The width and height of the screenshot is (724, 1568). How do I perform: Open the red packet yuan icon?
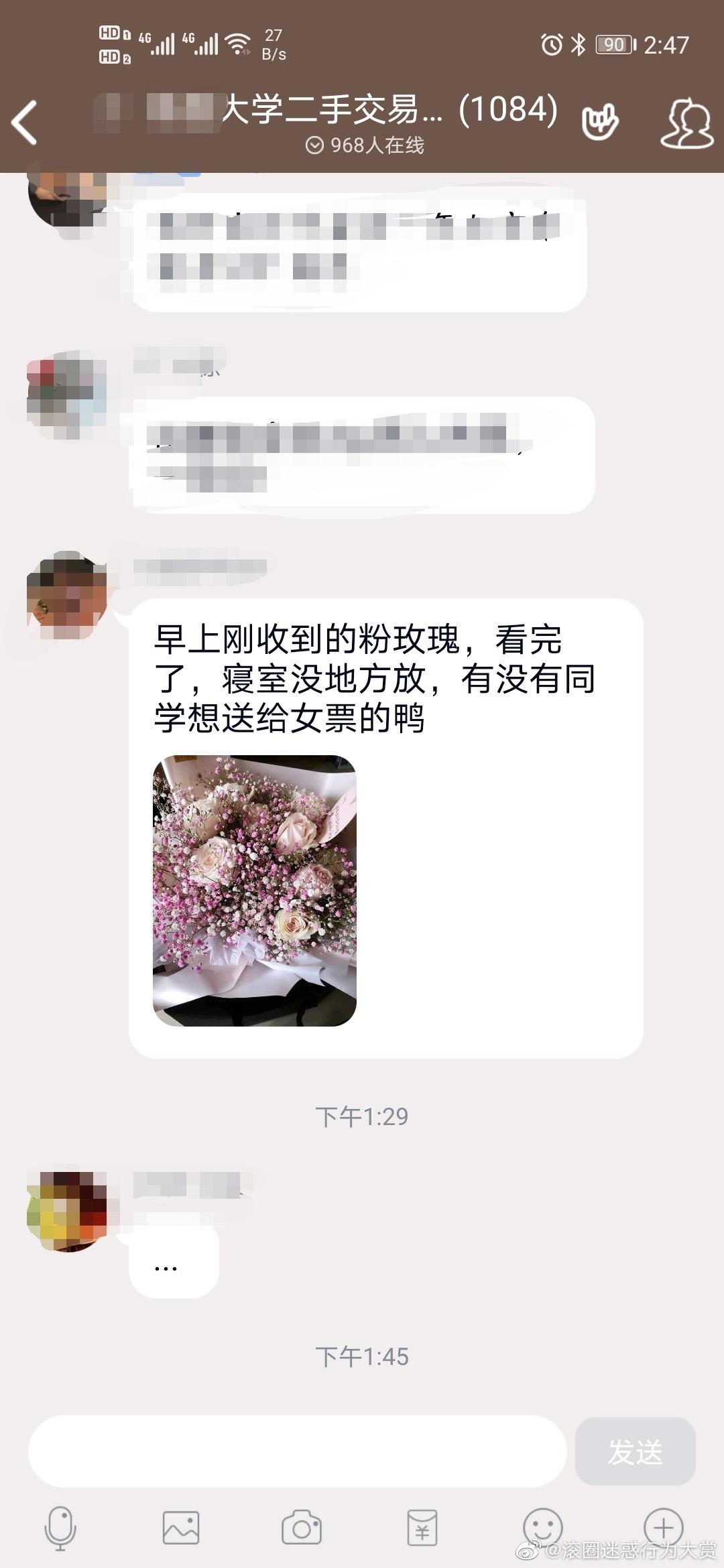422,1528
